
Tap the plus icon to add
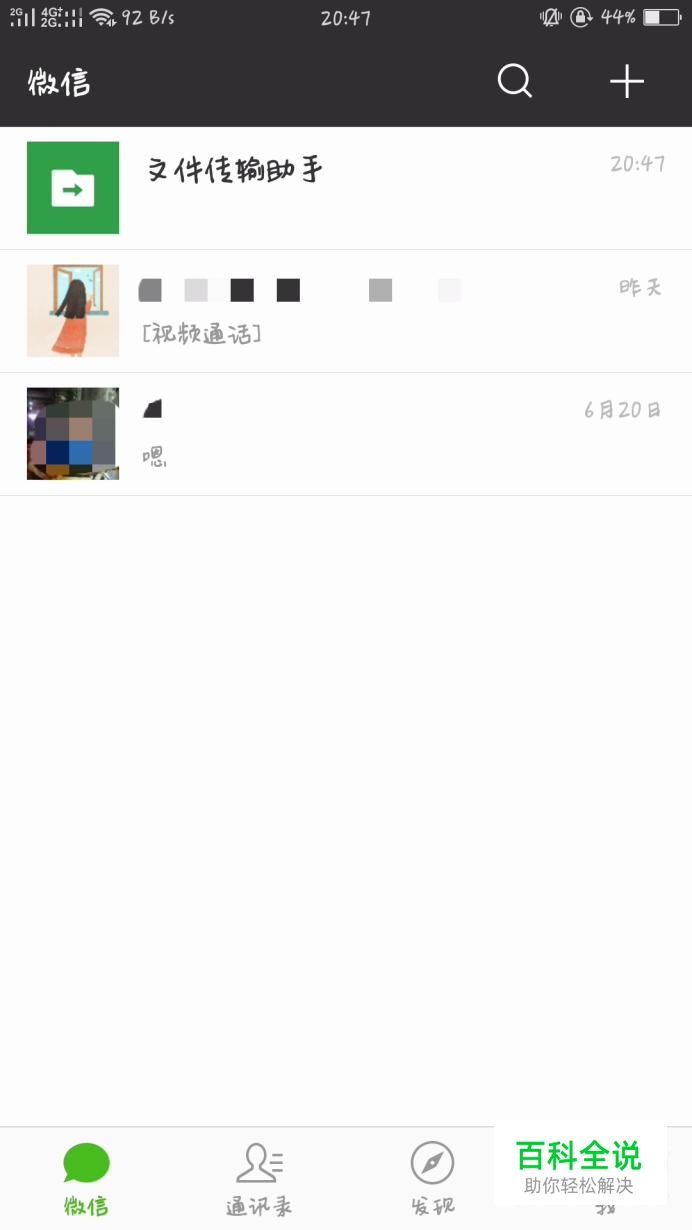[x=627, y=82]
